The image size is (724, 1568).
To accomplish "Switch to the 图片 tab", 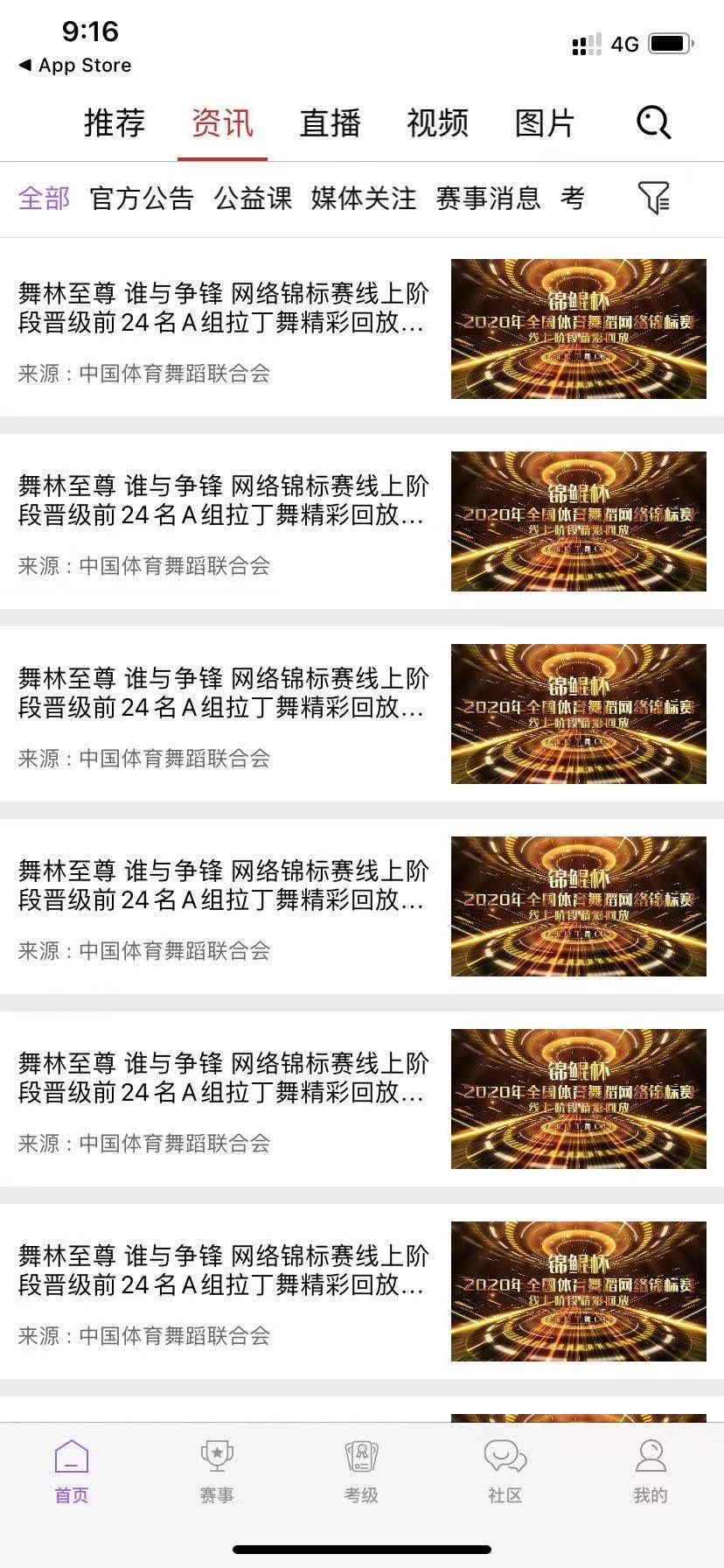I will pos(544,123).
